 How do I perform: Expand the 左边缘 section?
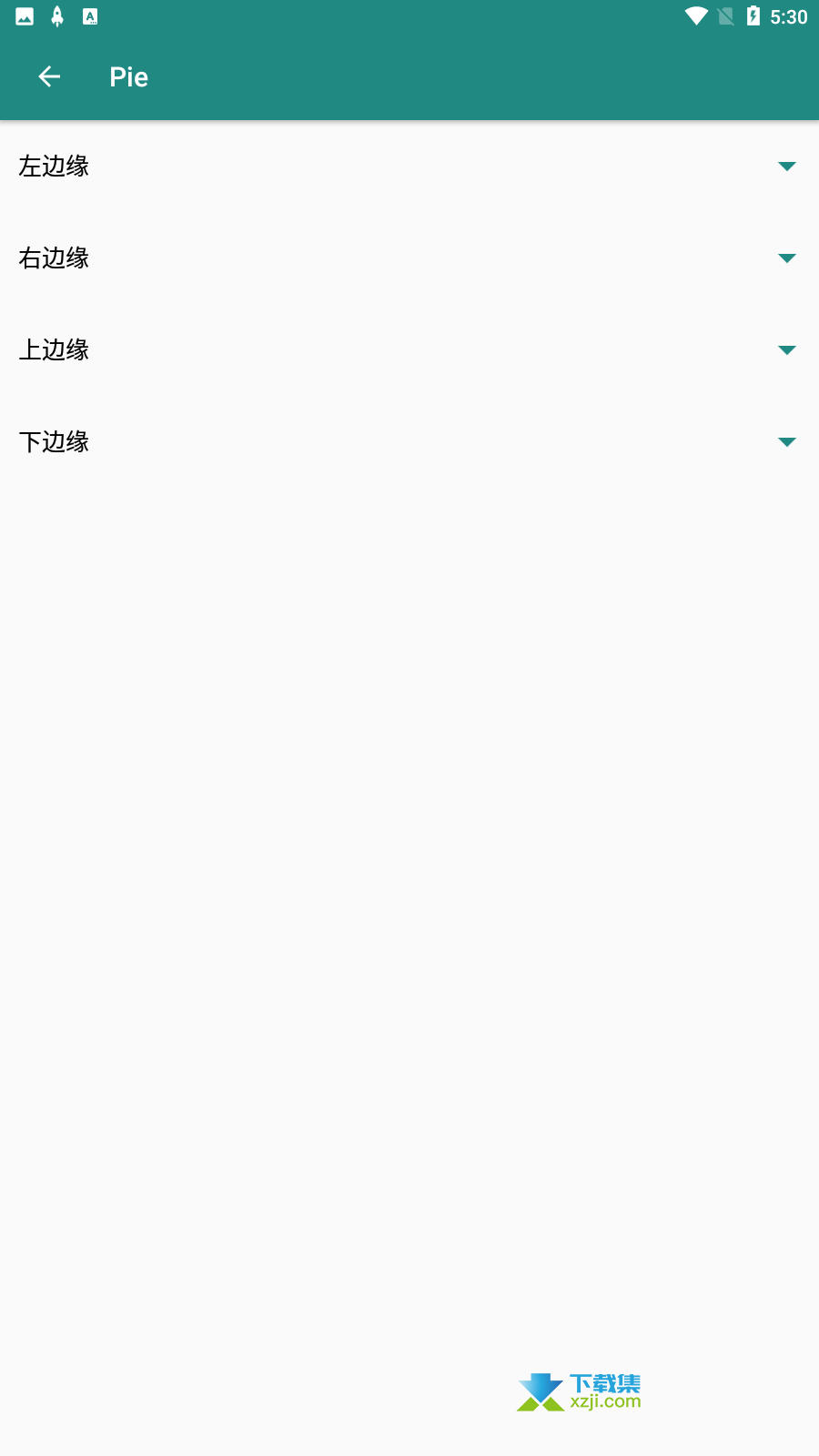click(x=409, y=167)
